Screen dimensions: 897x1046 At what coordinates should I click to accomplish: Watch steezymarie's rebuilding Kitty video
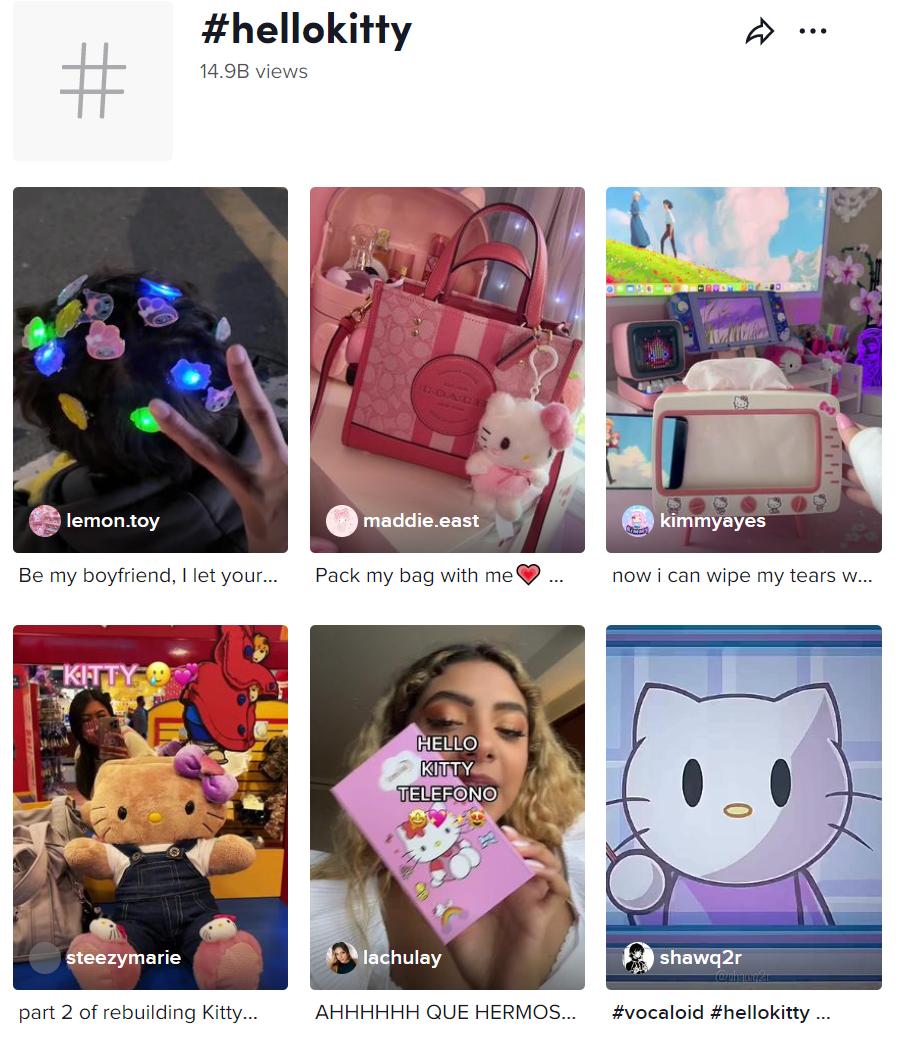point(150,807)
